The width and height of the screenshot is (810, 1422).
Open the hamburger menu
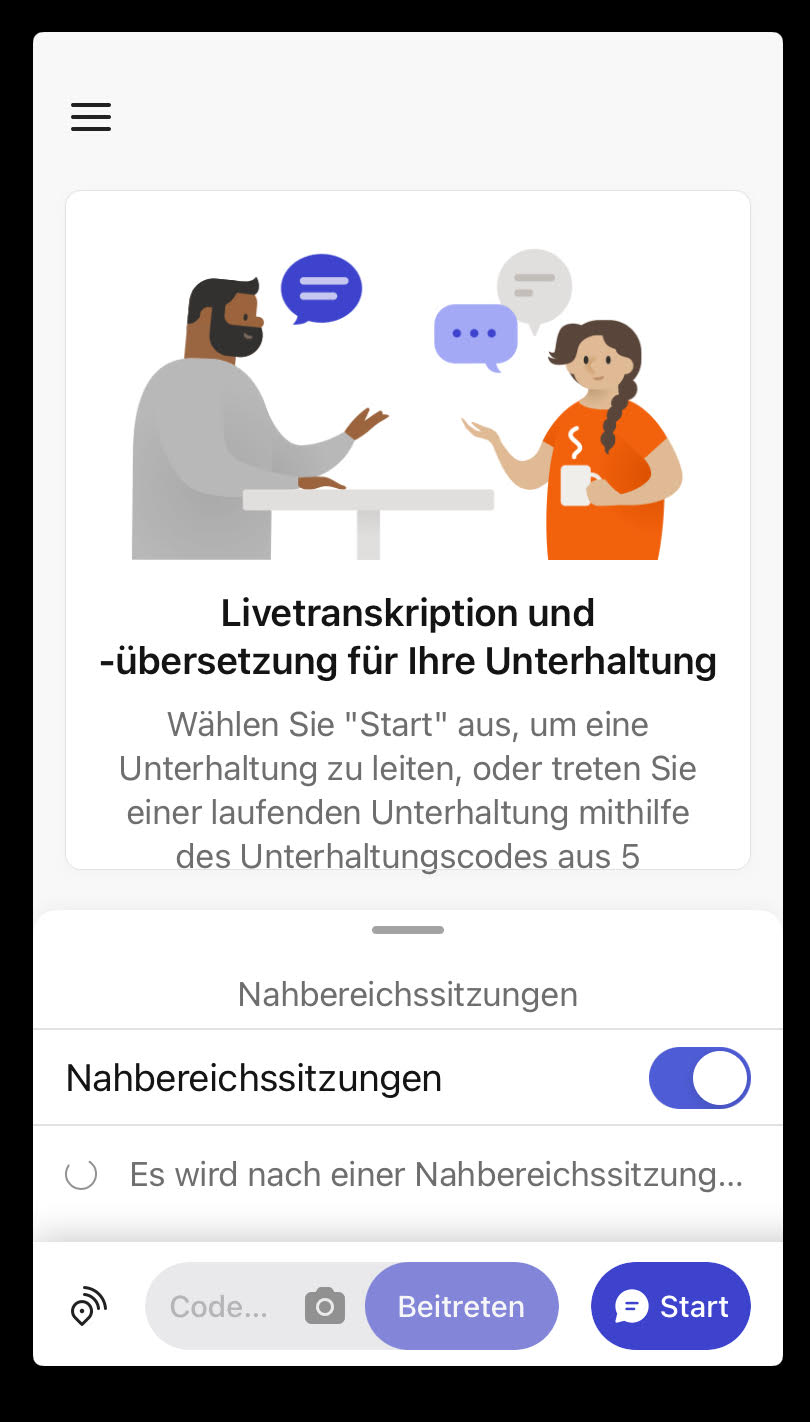coord(91,117)
